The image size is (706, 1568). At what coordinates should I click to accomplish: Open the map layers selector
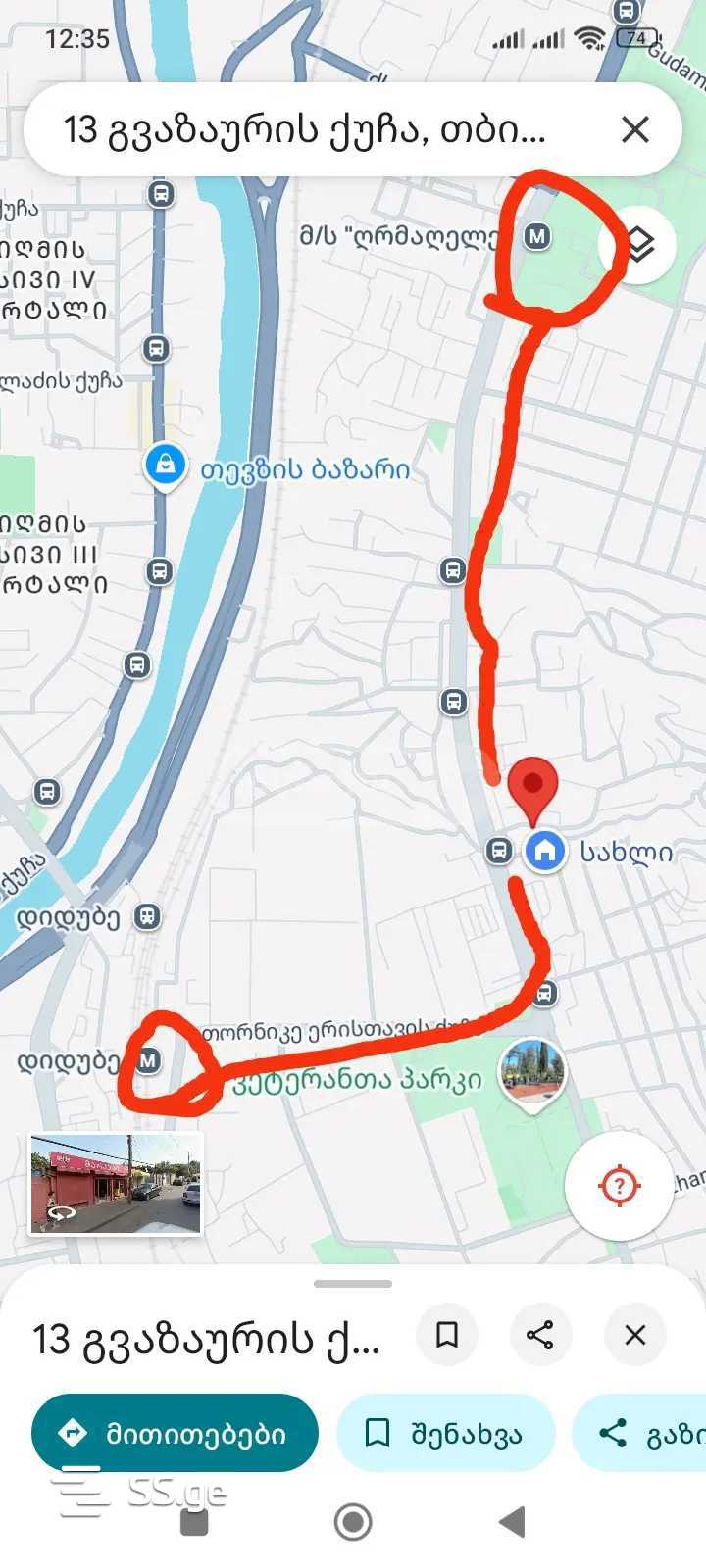click(639, 244)
